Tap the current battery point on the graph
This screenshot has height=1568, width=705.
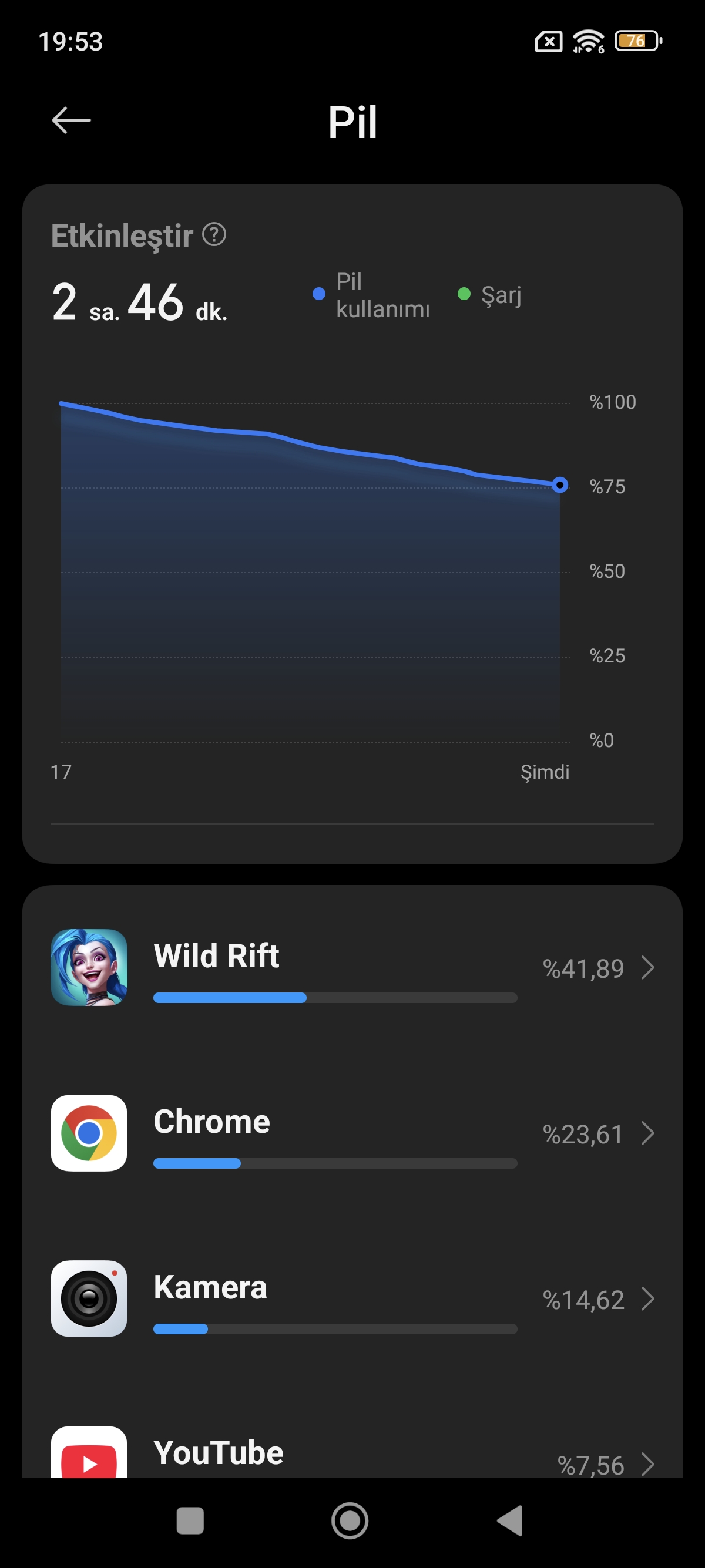[559, 484]
